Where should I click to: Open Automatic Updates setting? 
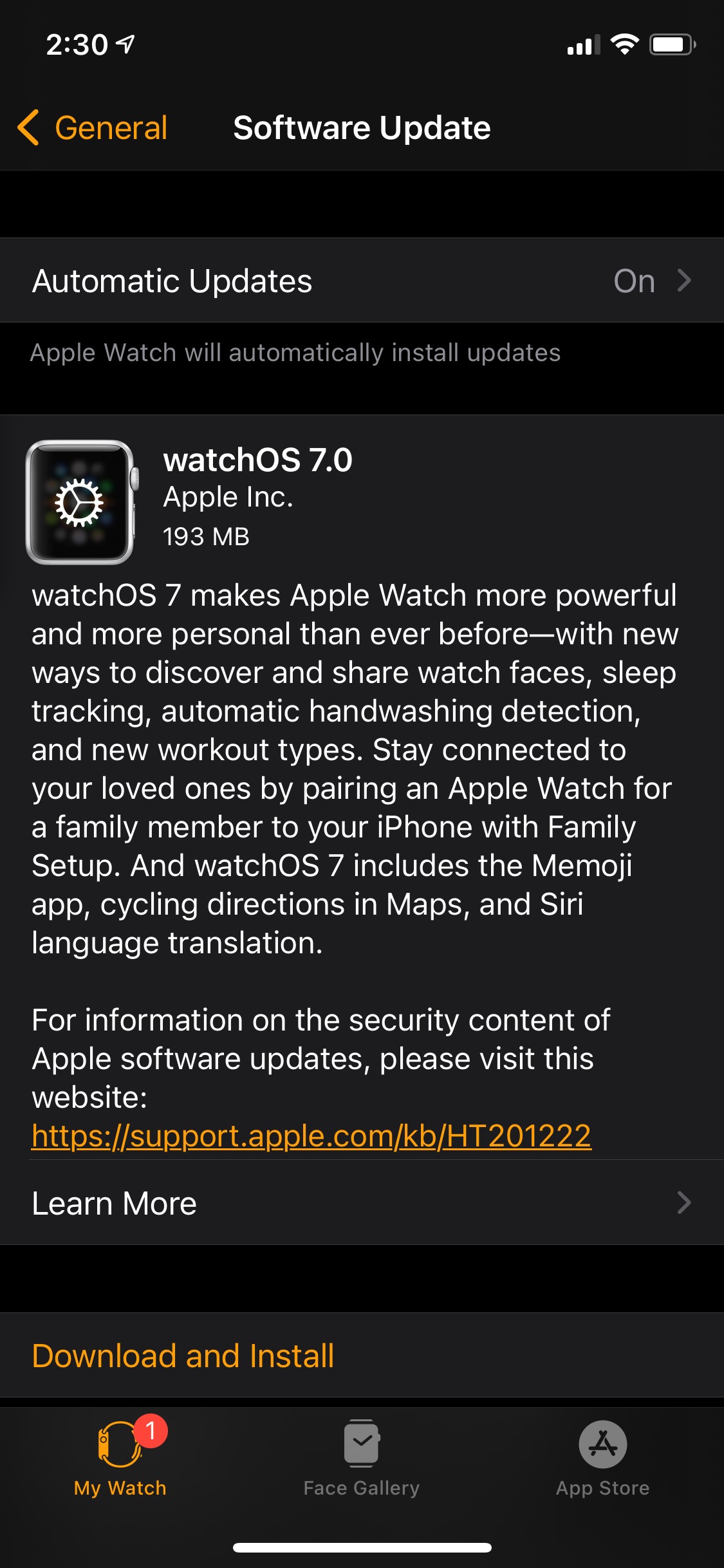tap(362, 281)
